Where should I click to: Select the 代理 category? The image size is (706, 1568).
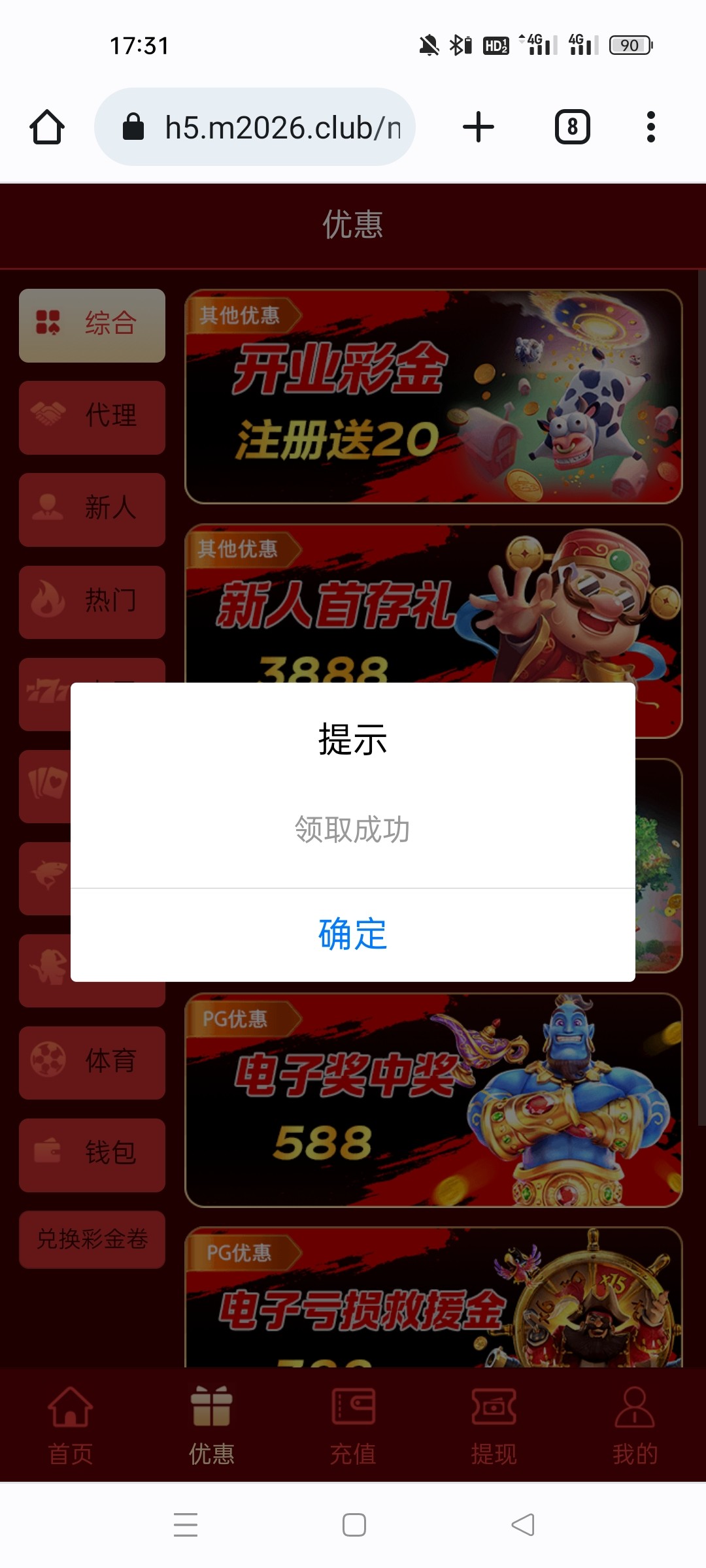92,417
